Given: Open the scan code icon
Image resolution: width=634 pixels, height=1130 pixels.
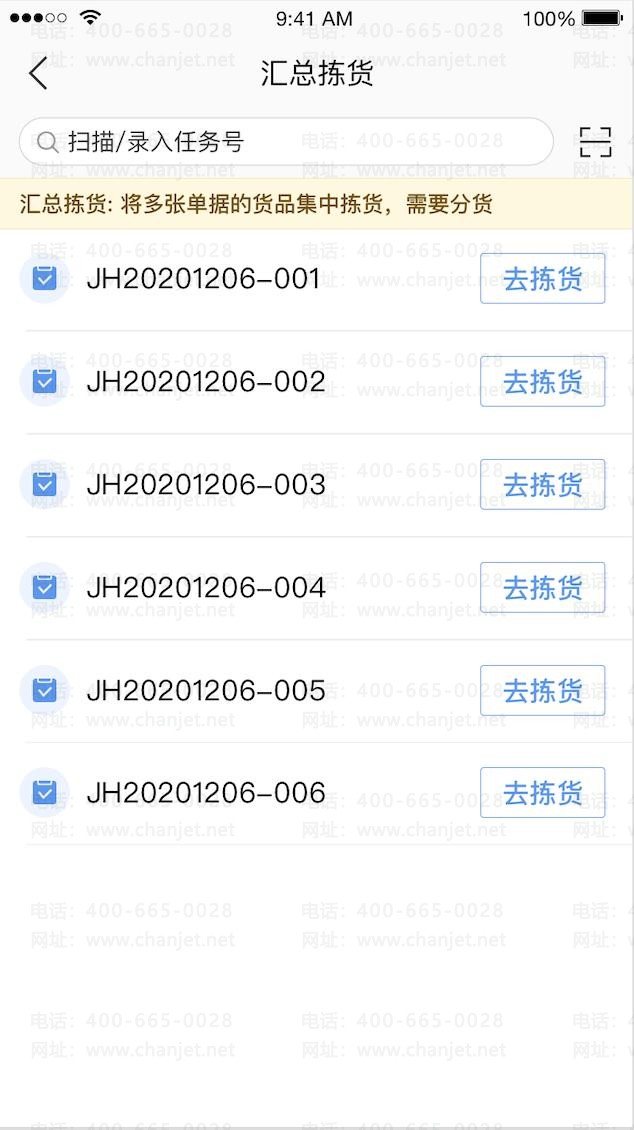Looking at the screenshot, I should (595, 141).
